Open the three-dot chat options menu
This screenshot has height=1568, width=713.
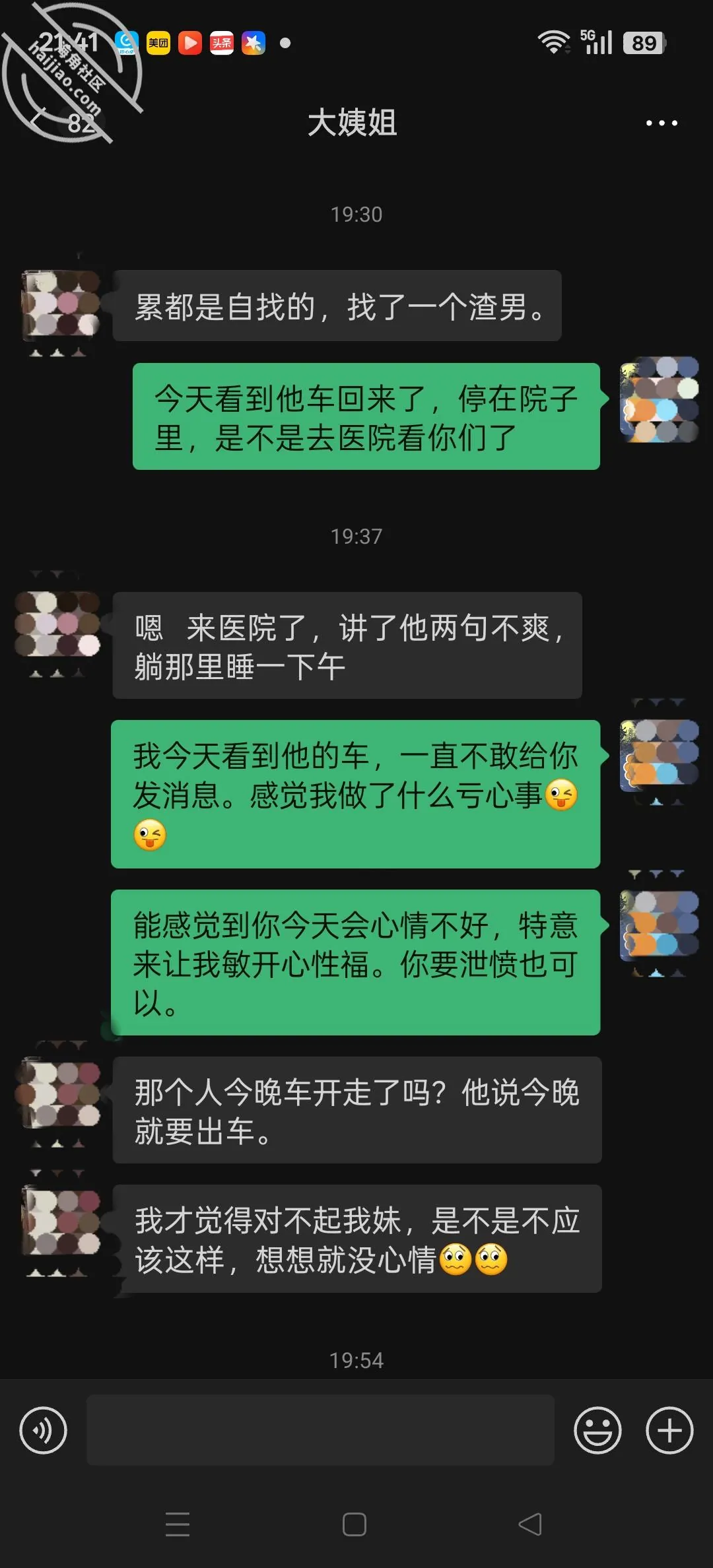pos(662,123)
